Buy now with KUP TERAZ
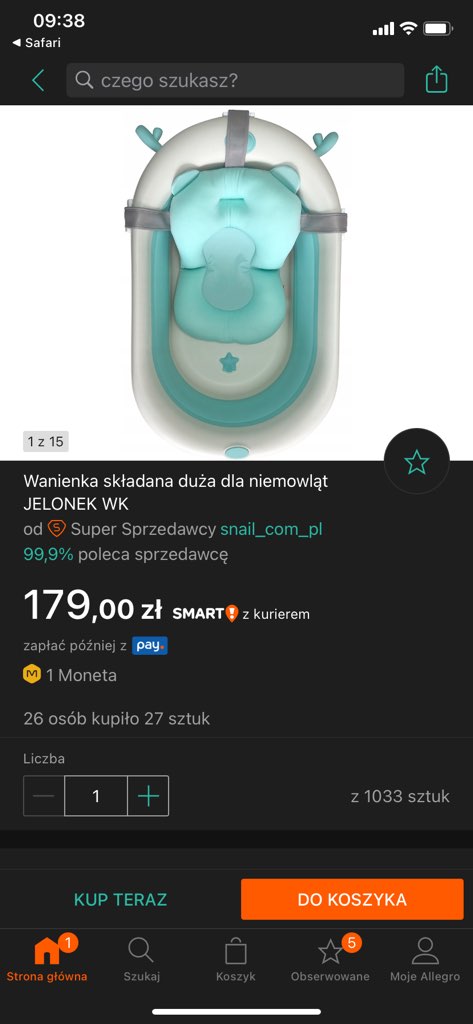The image size is (473, 1024). pos(120,899)
